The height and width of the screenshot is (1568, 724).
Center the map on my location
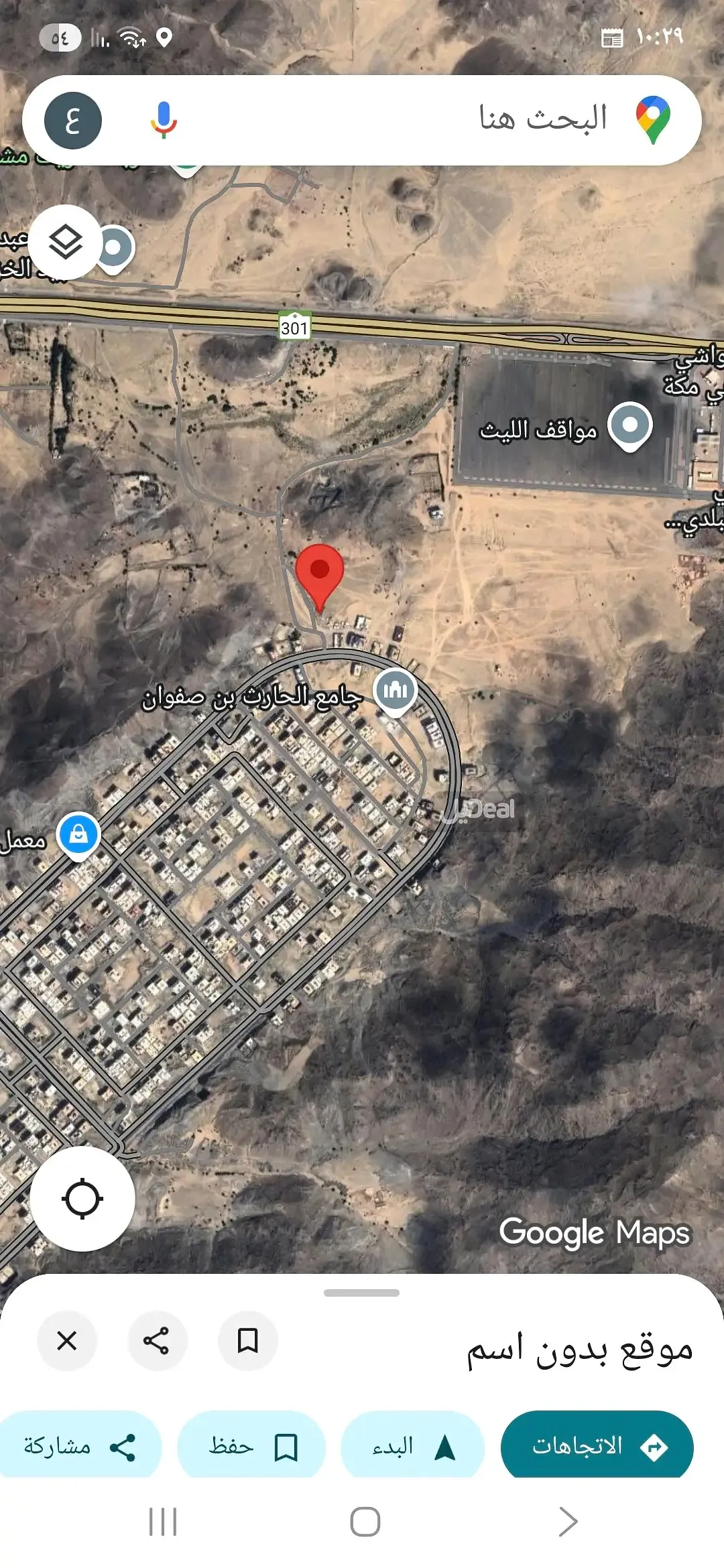[82, 1199]
